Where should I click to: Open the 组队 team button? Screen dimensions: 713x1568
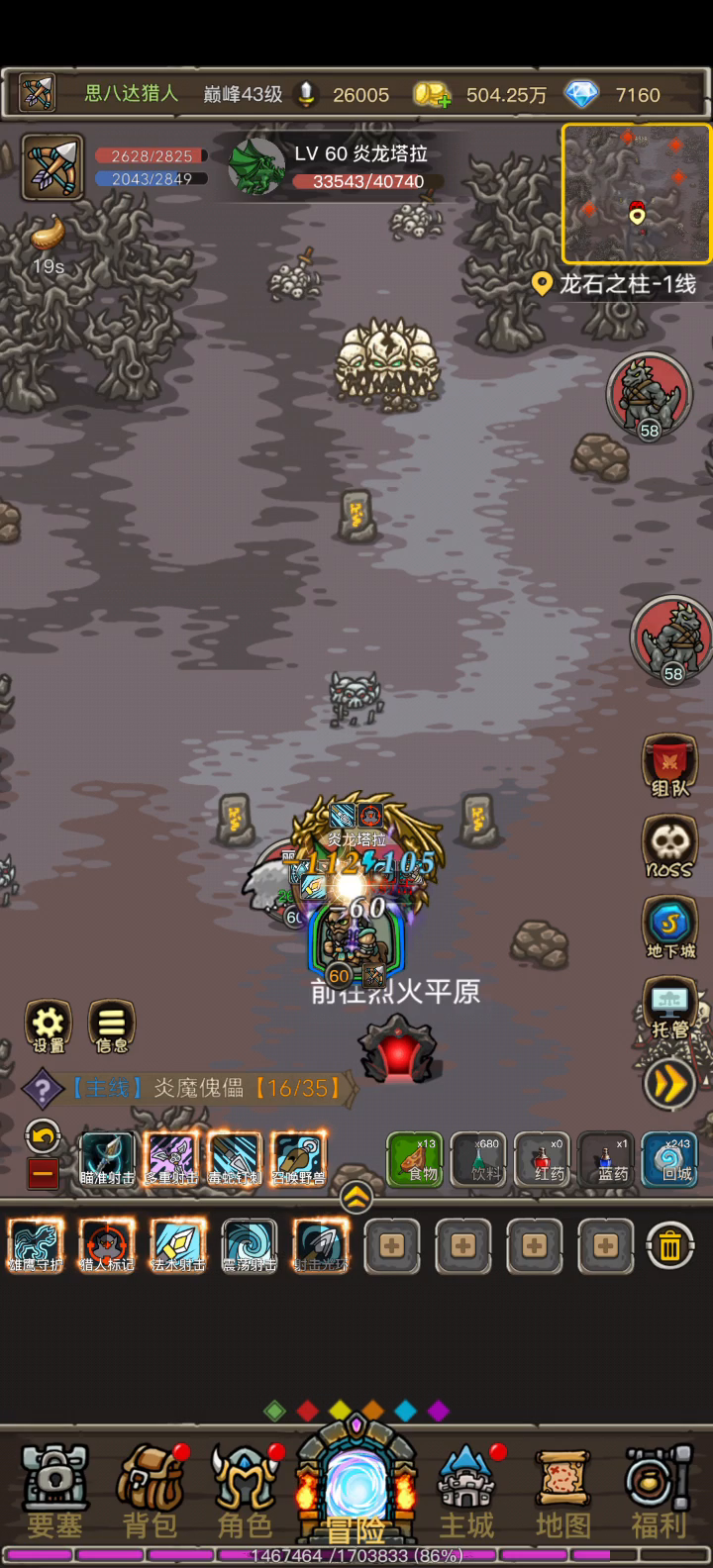(x=670, y=766)
